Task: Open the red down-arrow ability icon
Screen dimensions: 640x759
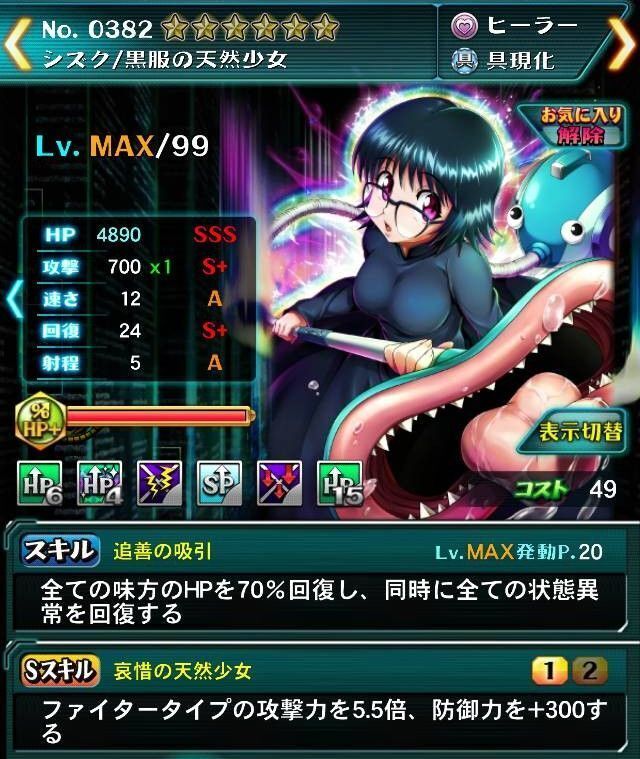Action: [279, 482]
